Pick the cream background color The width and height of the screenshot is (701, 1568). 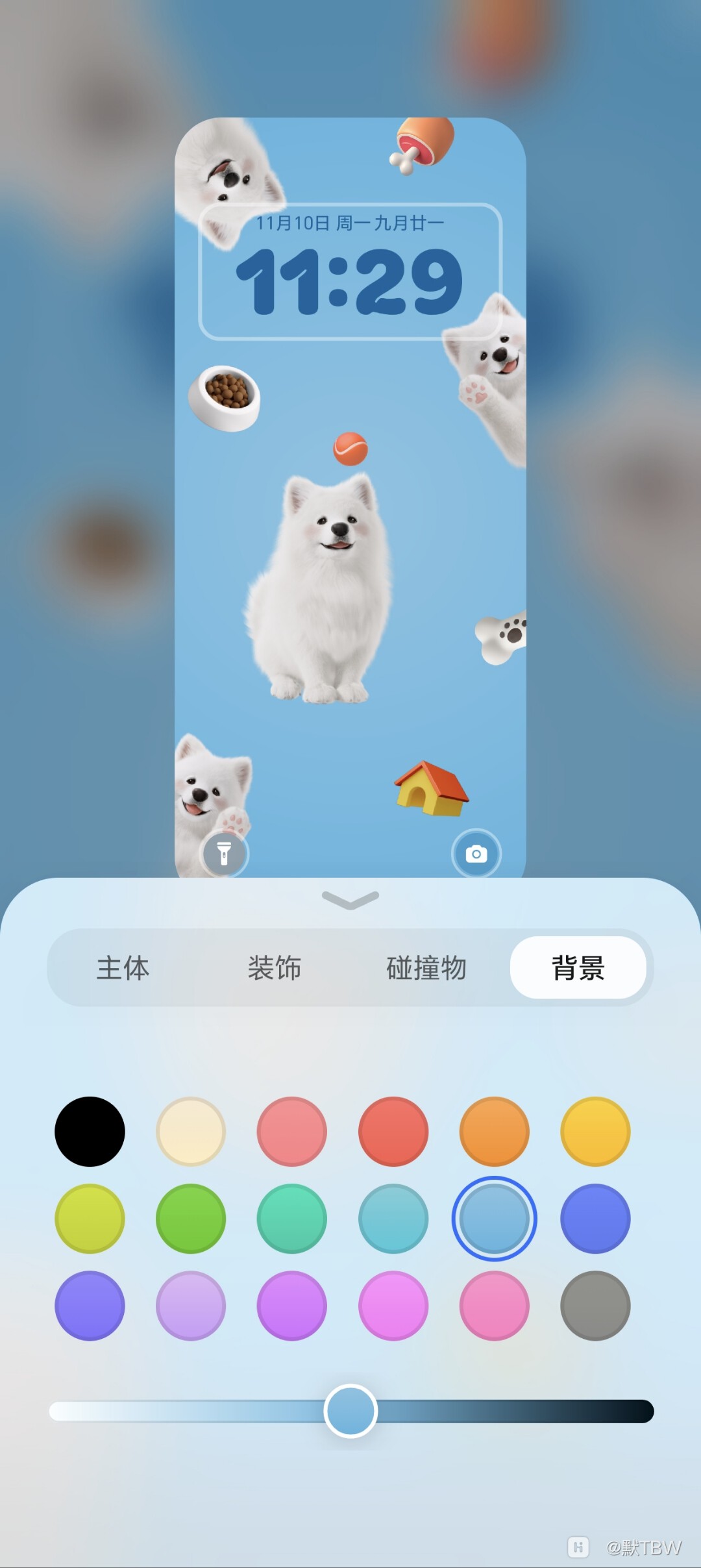[191, 1132]
